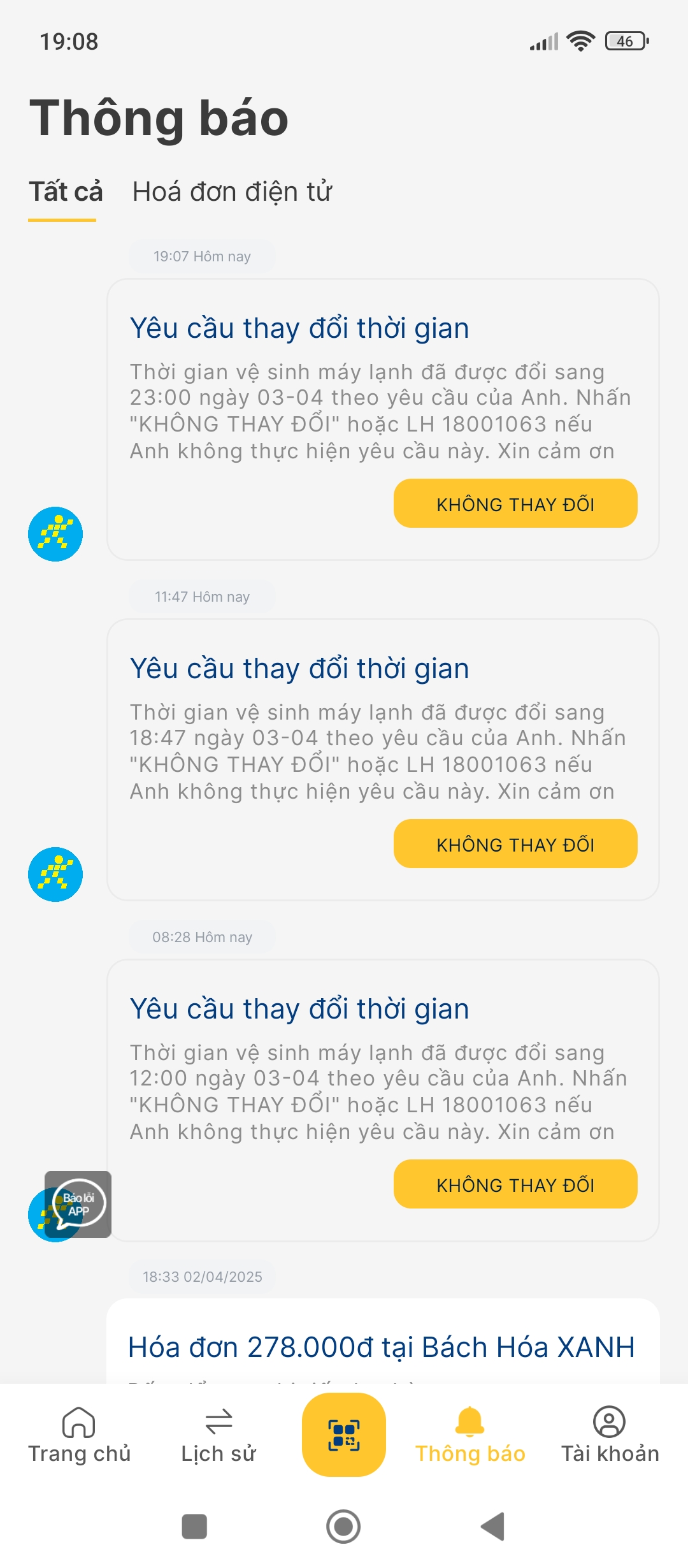
Task: Open the Báo lỗi APP floating button
Action: (78, 1204)
